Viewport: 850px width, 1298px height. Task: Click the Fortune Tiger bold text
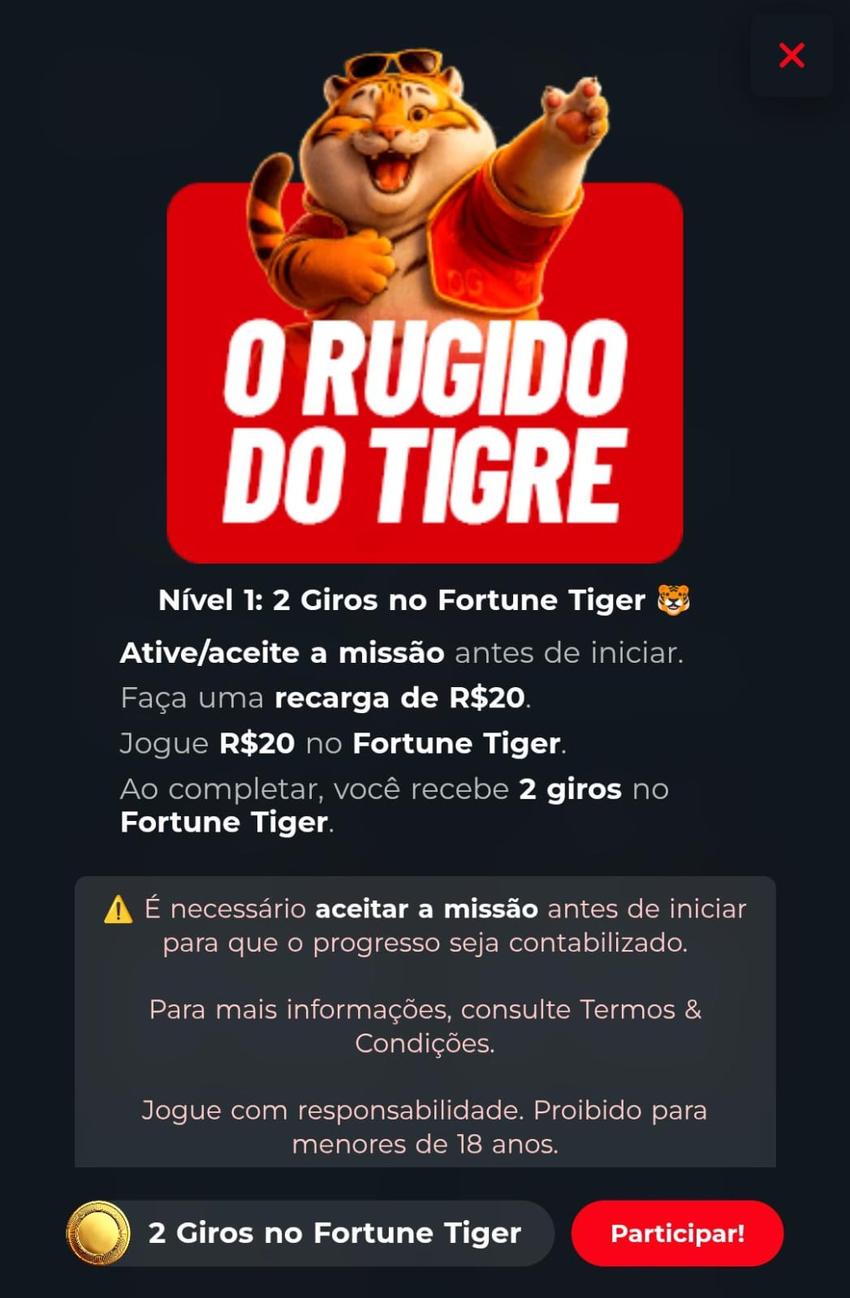pyautogui.click(x=222, y=823)
